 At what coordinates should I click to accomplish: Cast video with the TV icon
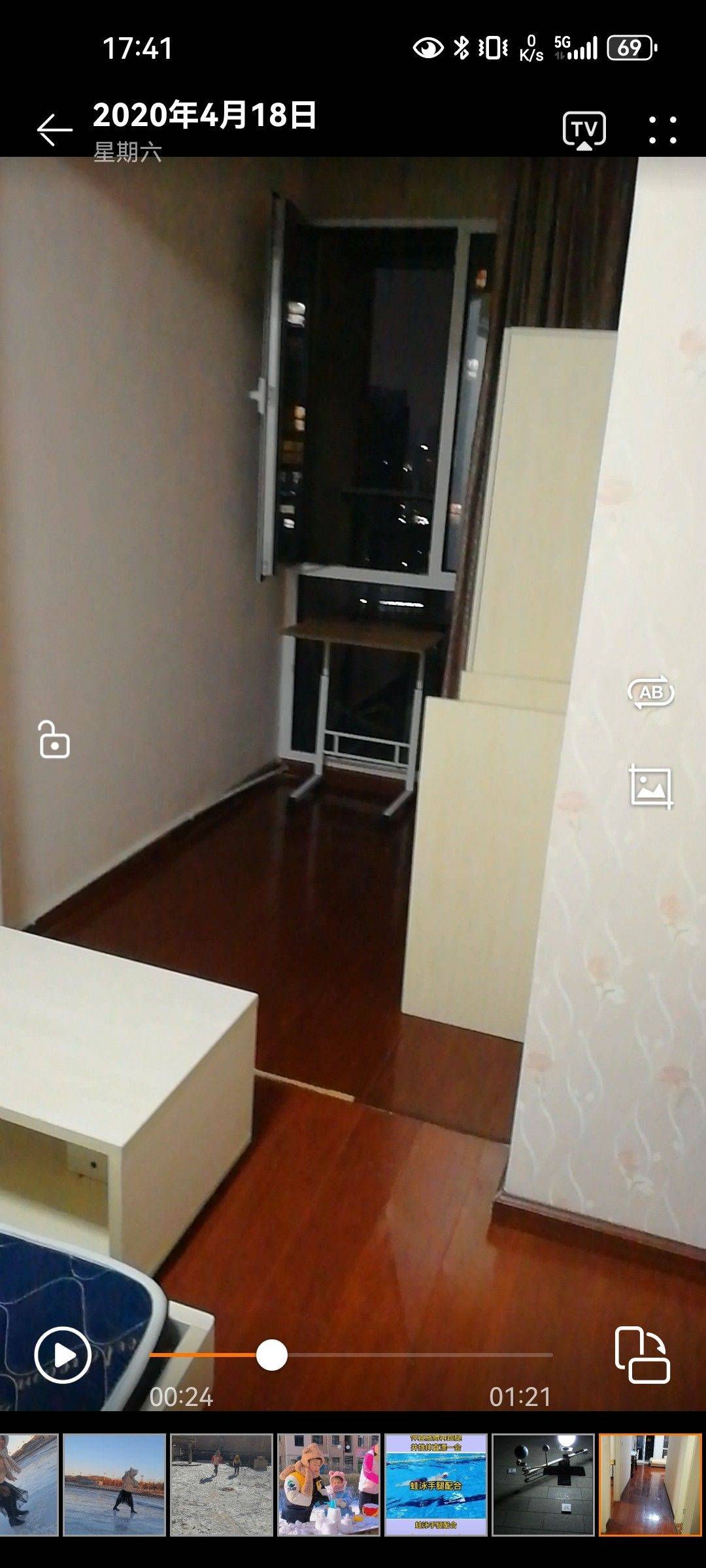tap(584, 130)
